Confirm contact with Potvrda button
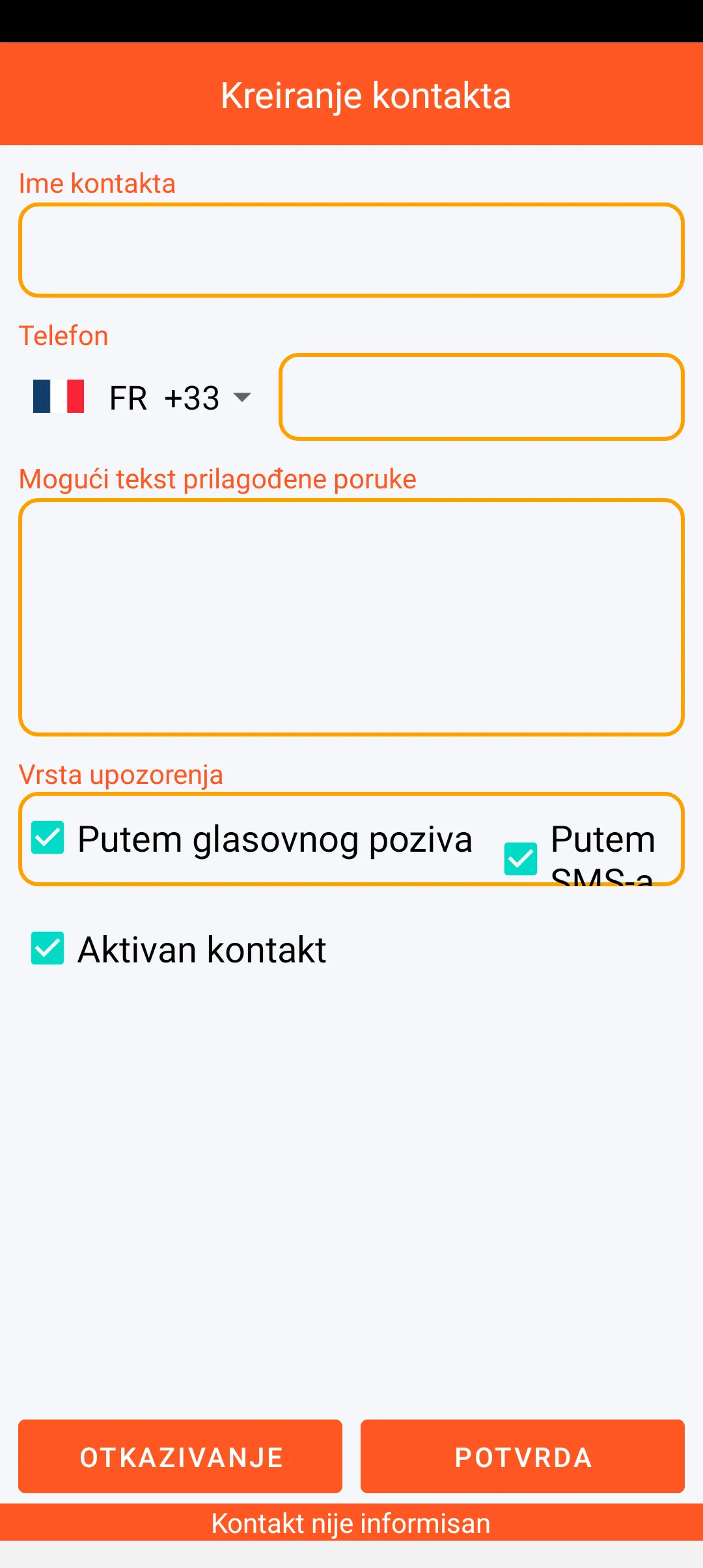703x1568 pixels. 523,1457
